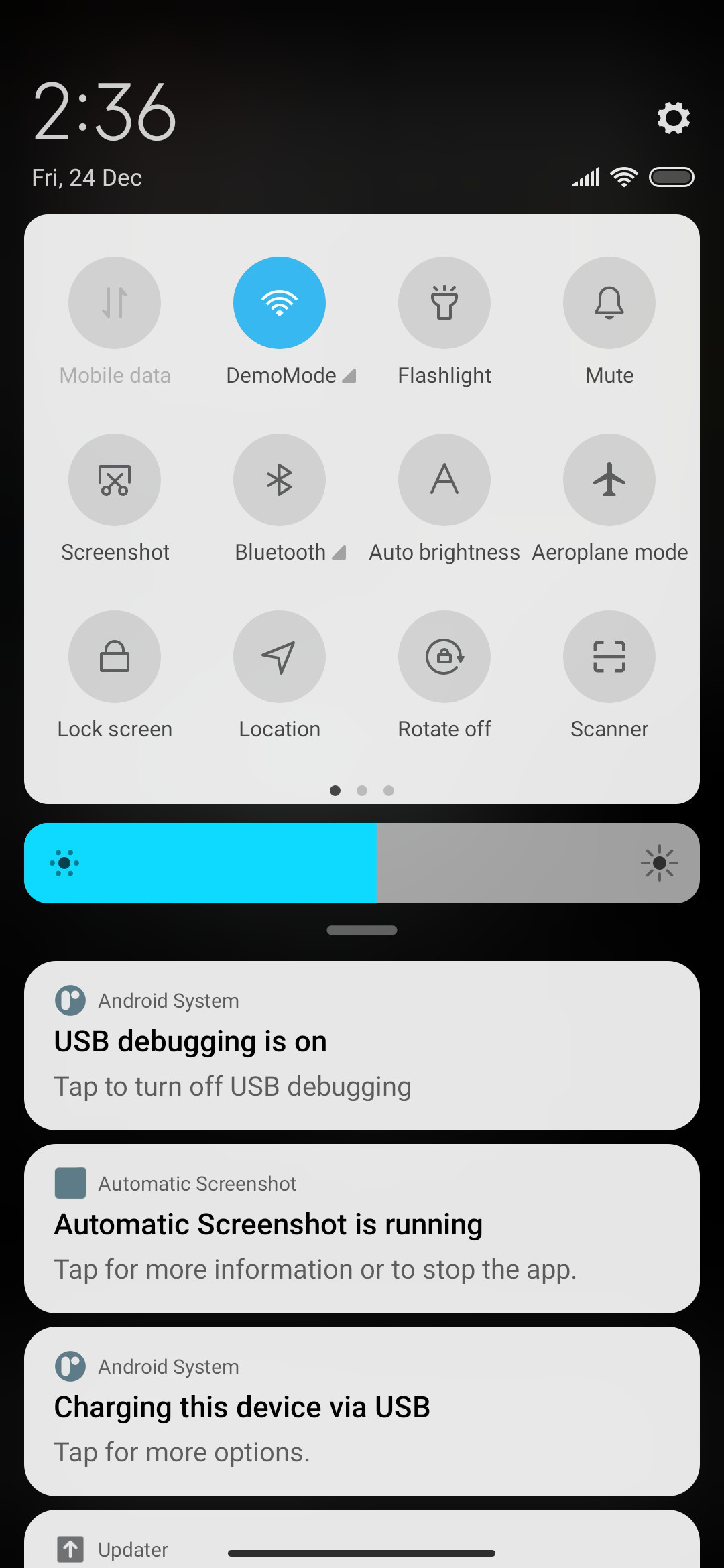Tap the brightness slider to adjust brightness
Screen dimensions: 724x1568
point(362,863)
